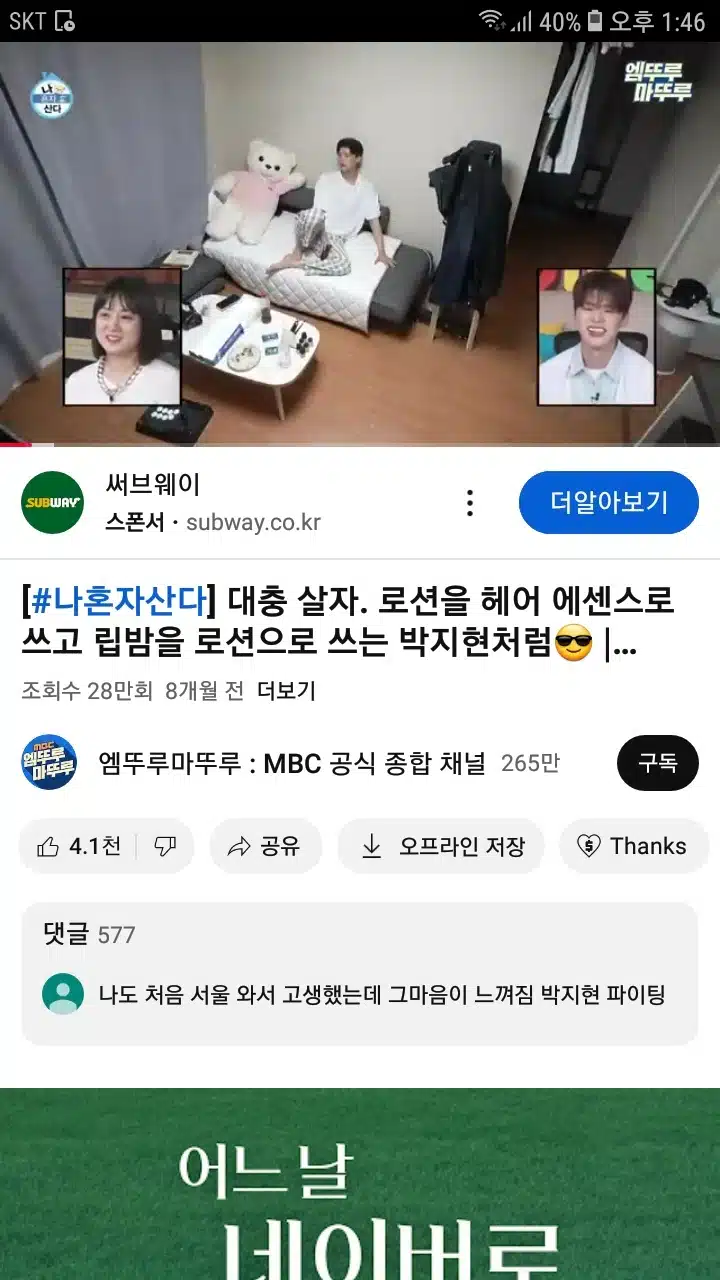The width and height of the screenshot is (720, 1280).
Task: Send a Thanks to the creator
Action: point(633,846)
